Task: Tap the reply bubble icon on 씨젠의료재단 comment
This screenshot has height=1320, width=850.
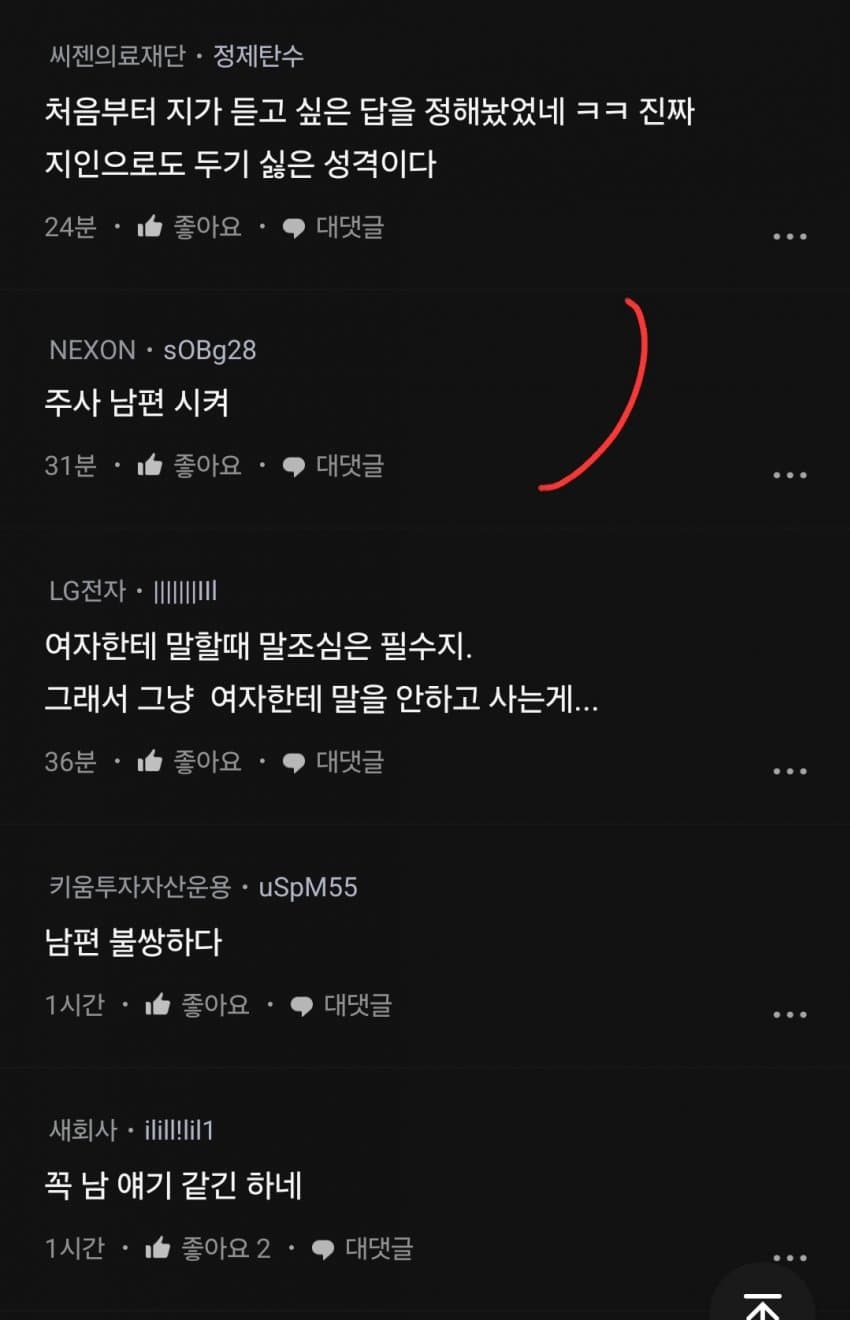Action: 293,227
